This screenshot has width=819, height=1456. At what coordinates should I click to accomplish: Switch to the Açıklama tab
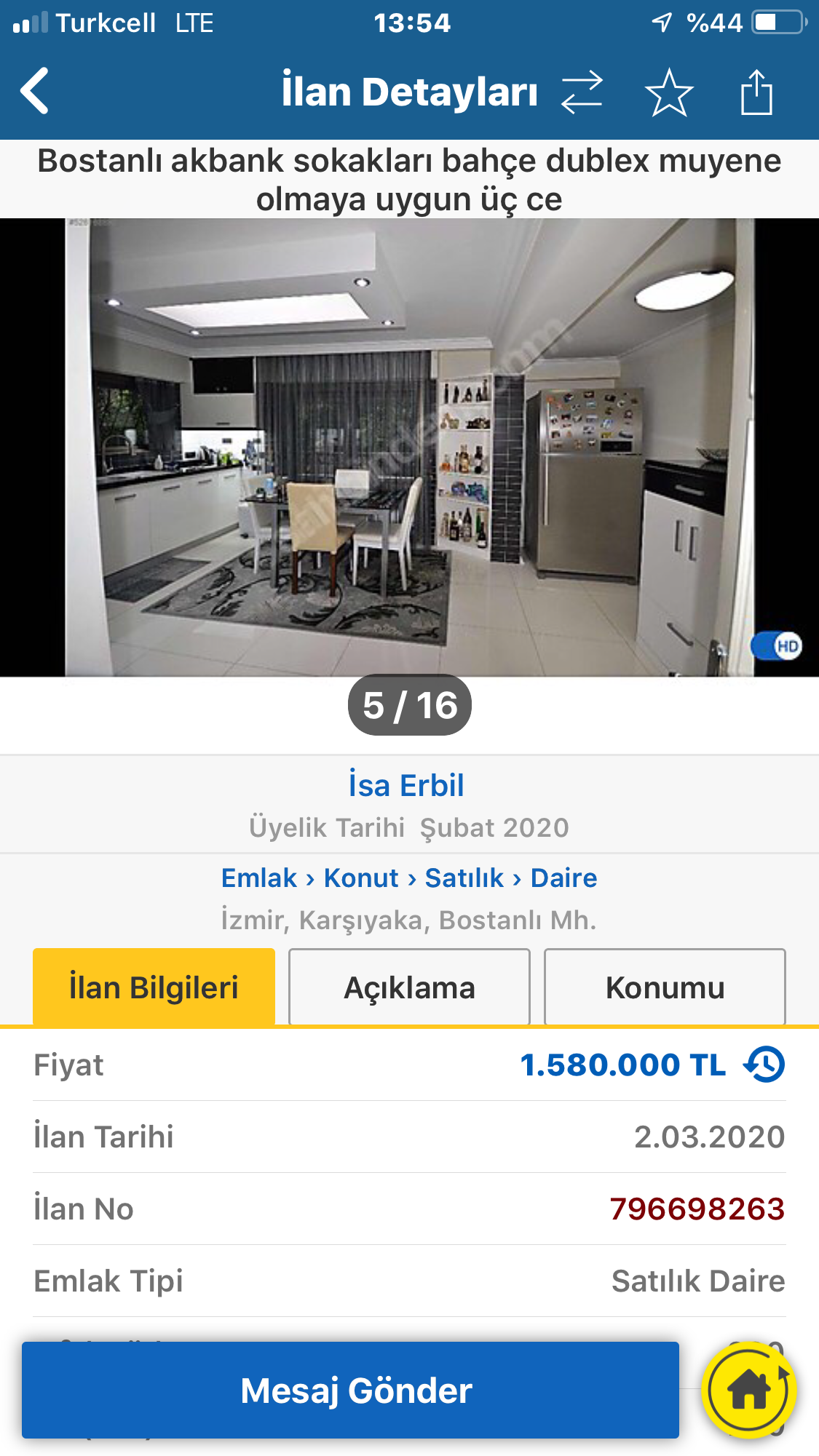coord(409,987)
